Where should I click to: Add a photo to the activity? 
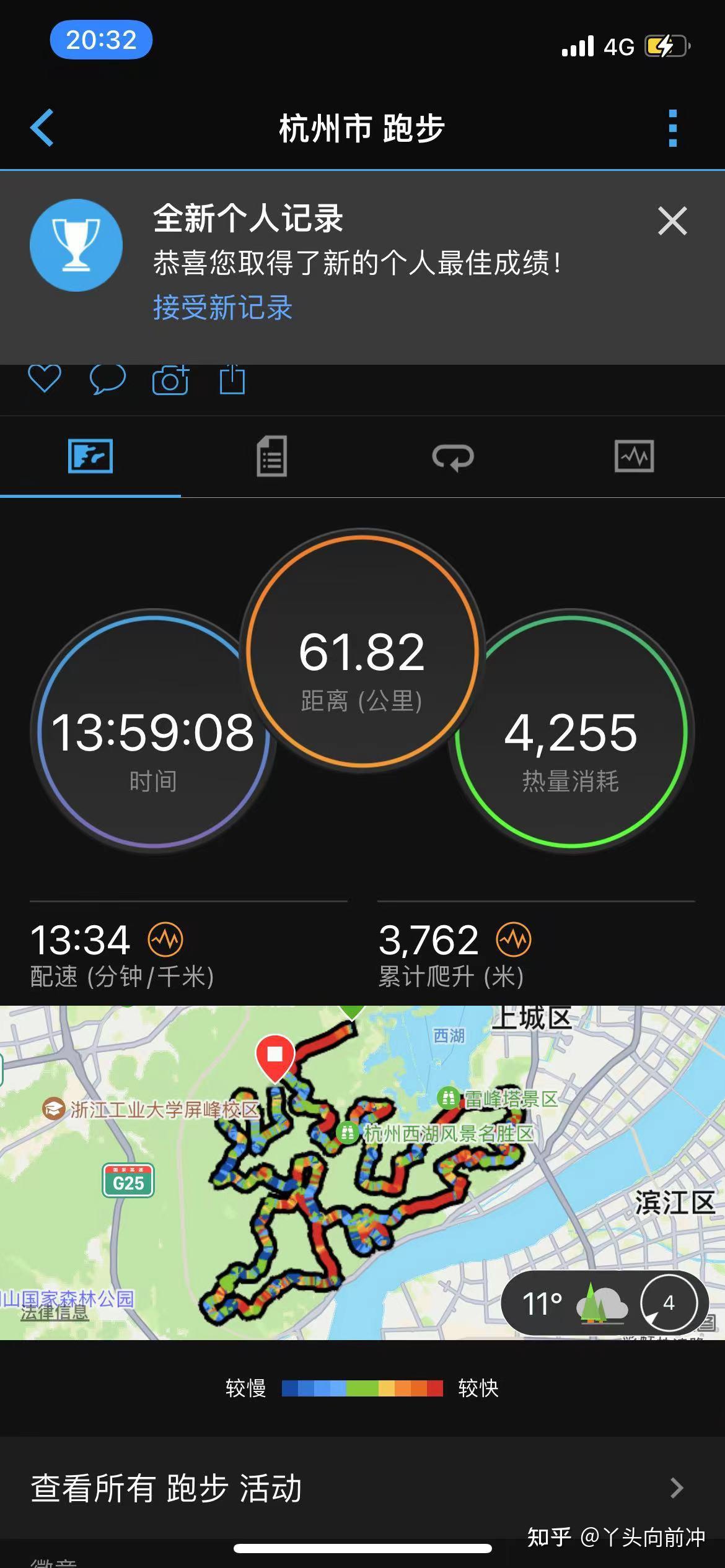point(170,379)
